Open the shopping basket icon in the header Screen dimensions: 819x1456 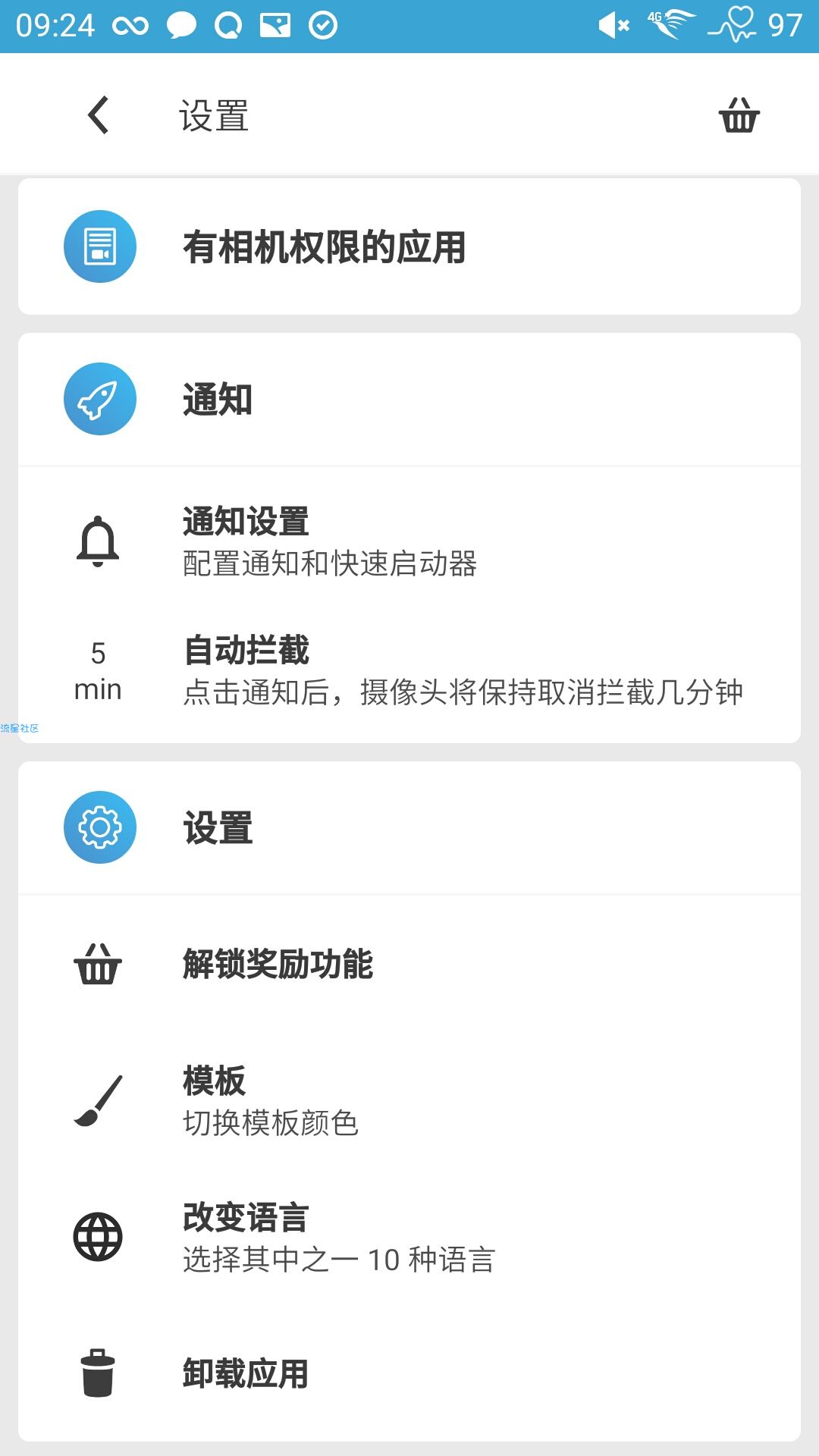[x=739, y=115]
